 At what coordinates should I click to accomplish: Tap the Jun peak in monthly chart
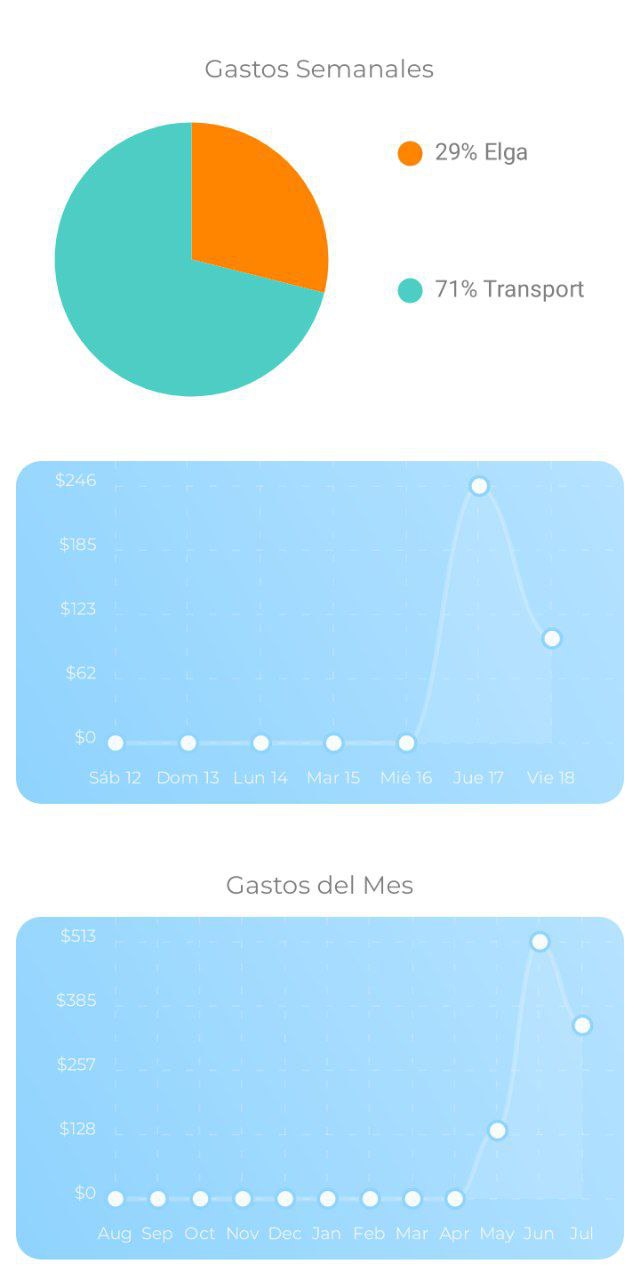540,942
